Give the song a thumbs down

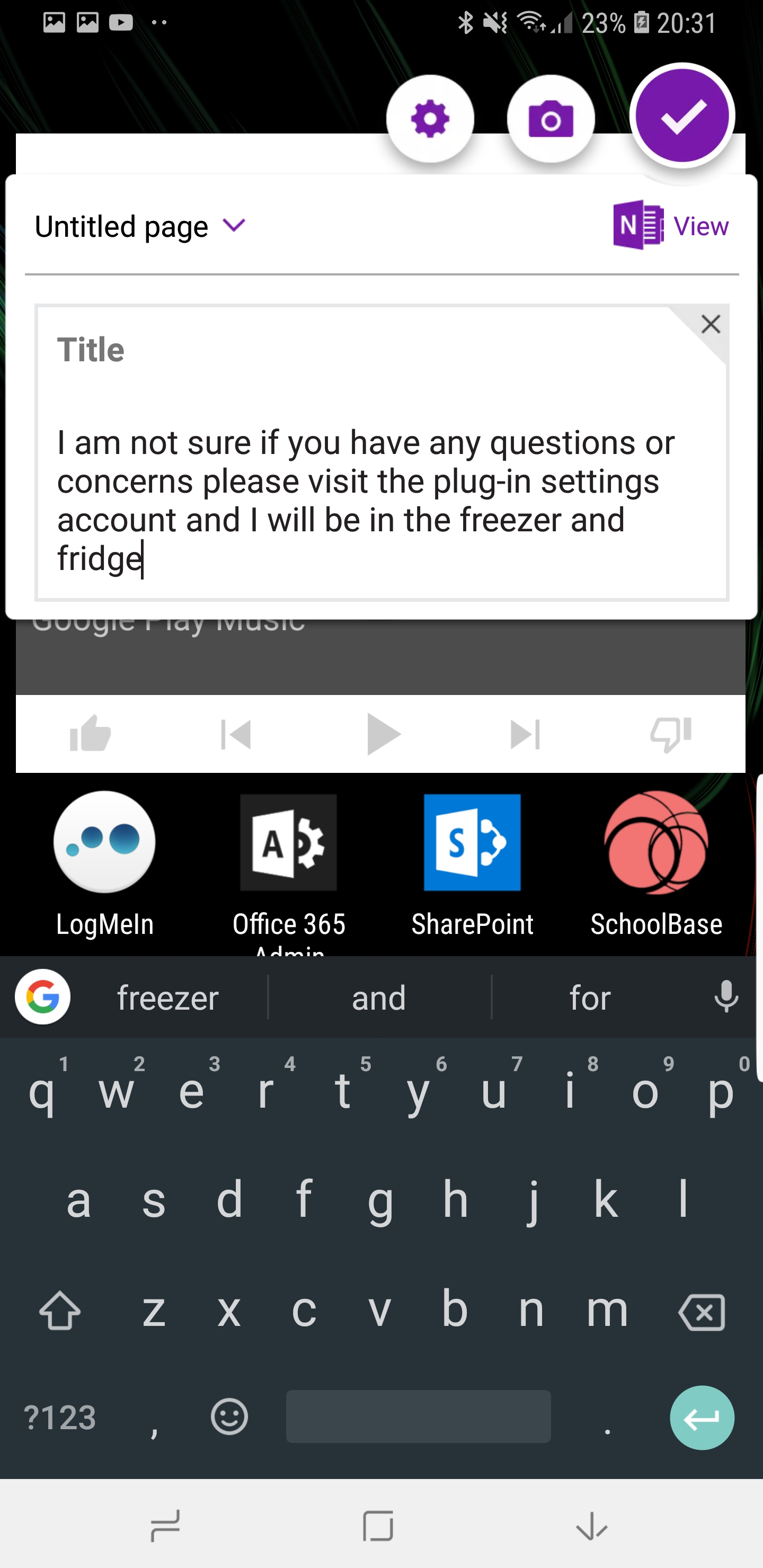670,734
